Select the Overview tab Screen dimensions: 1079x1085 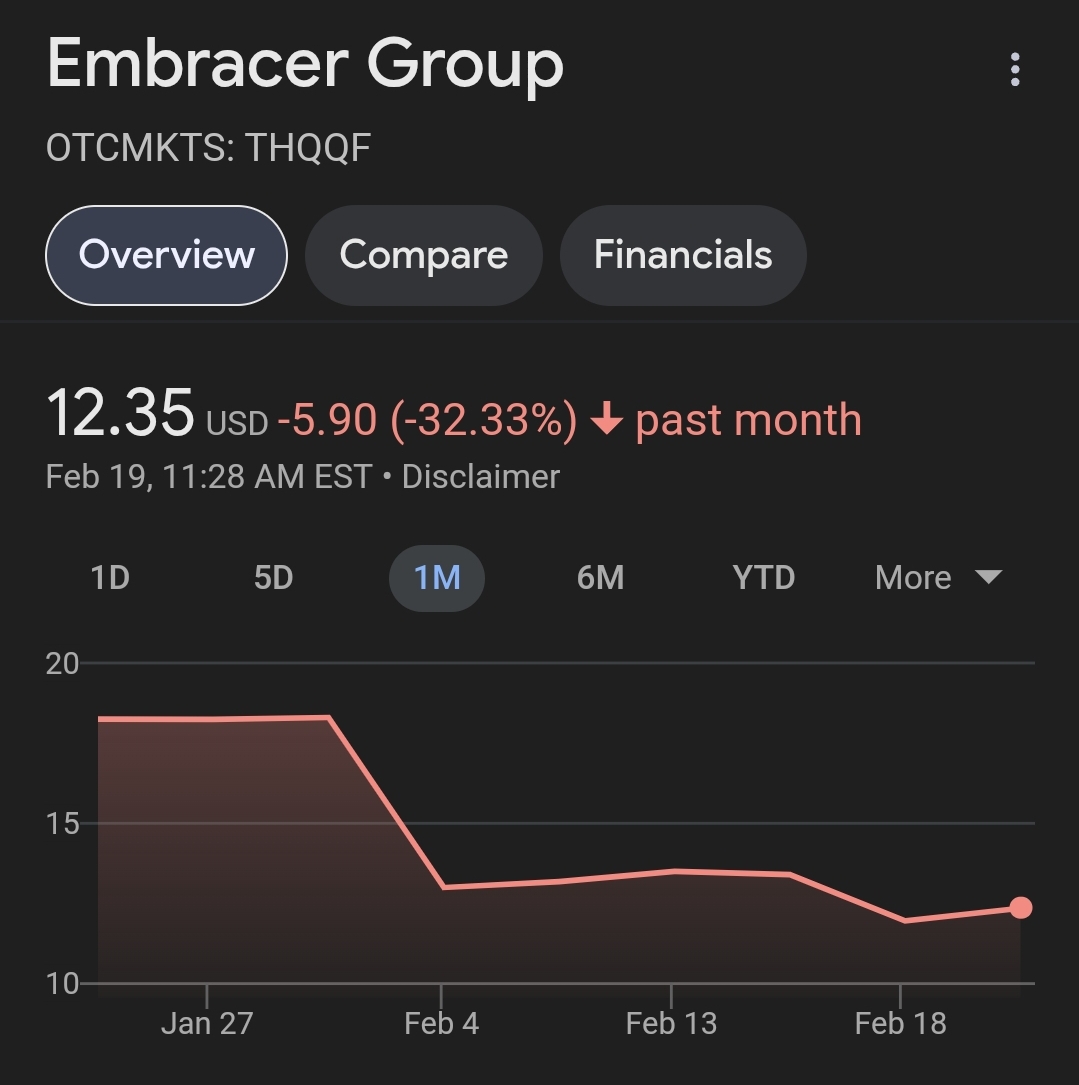pos(166,255)
